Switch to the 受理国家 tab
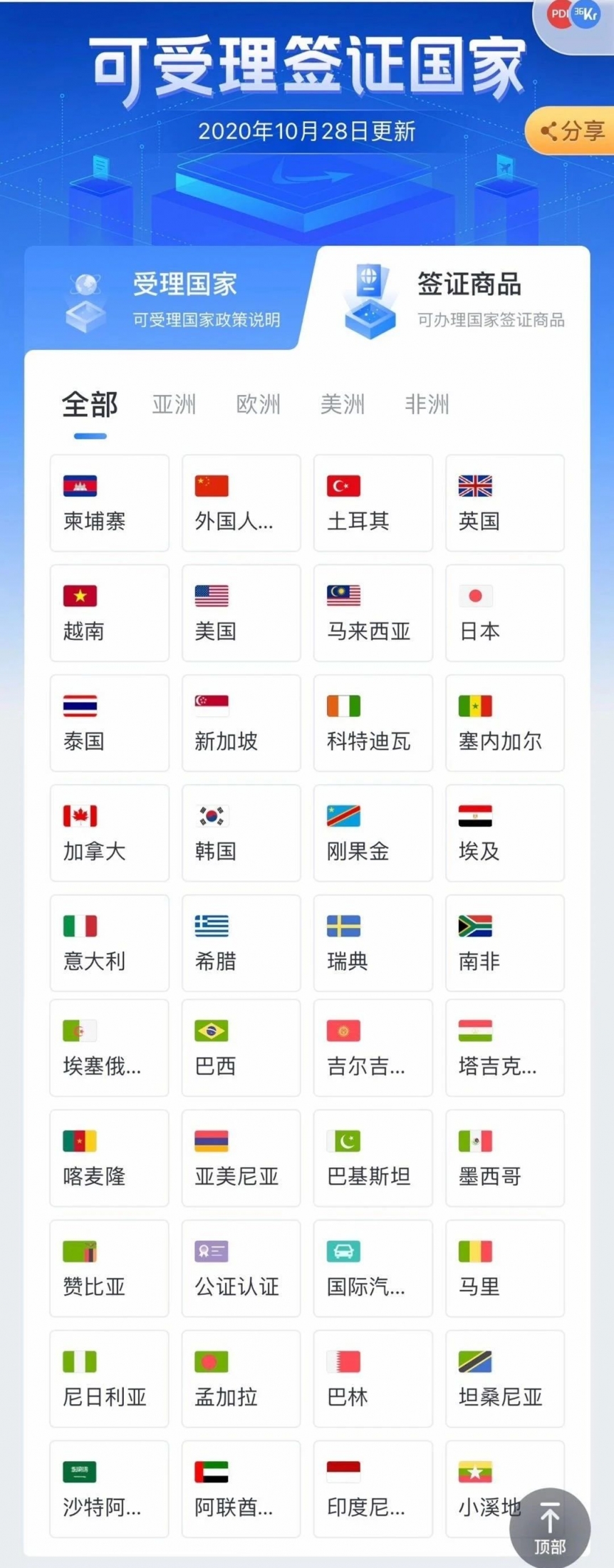The image size is (614, 1568). click(171, 299)
